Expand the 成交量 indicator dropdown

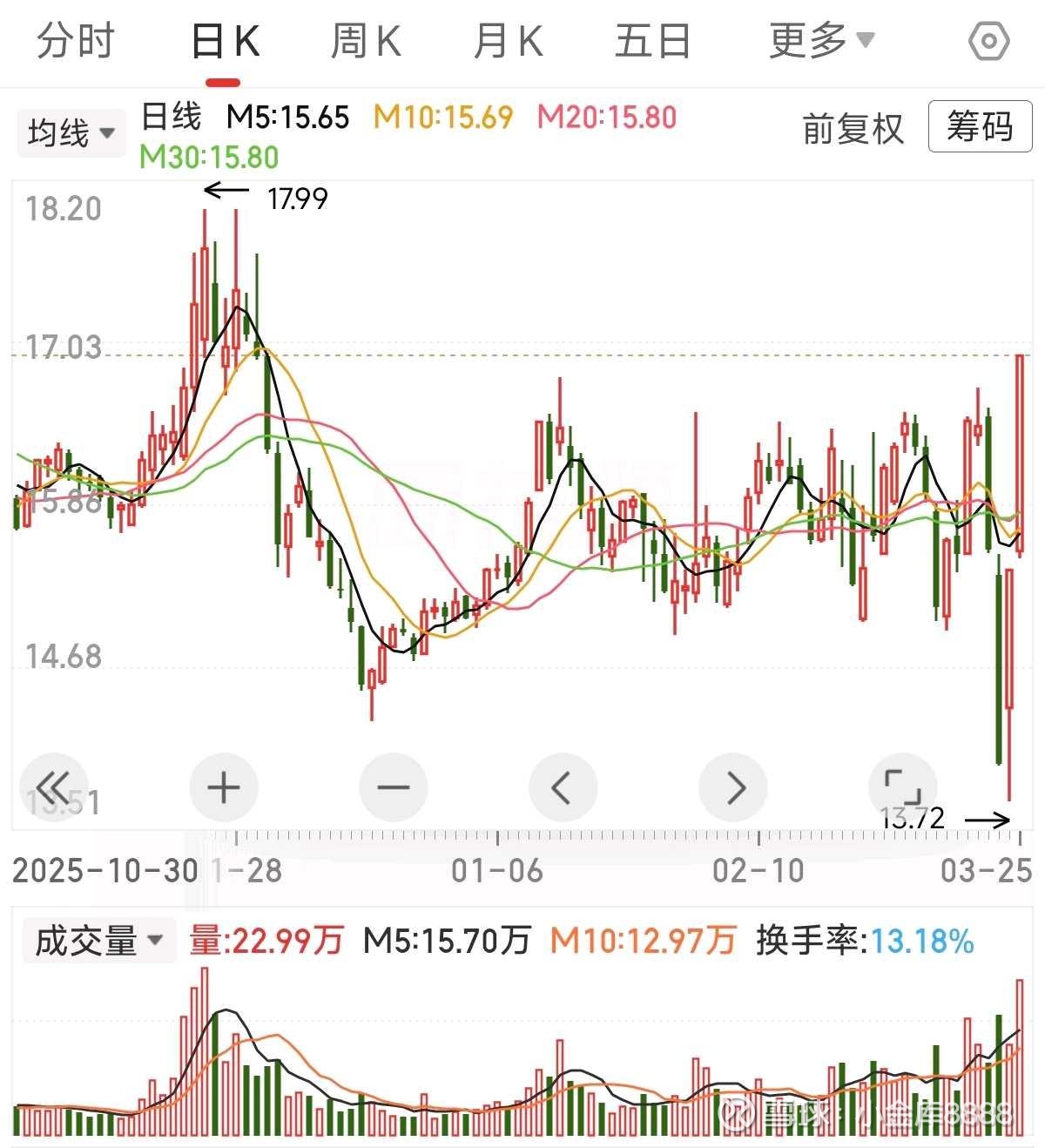click(x=98, y=941)
